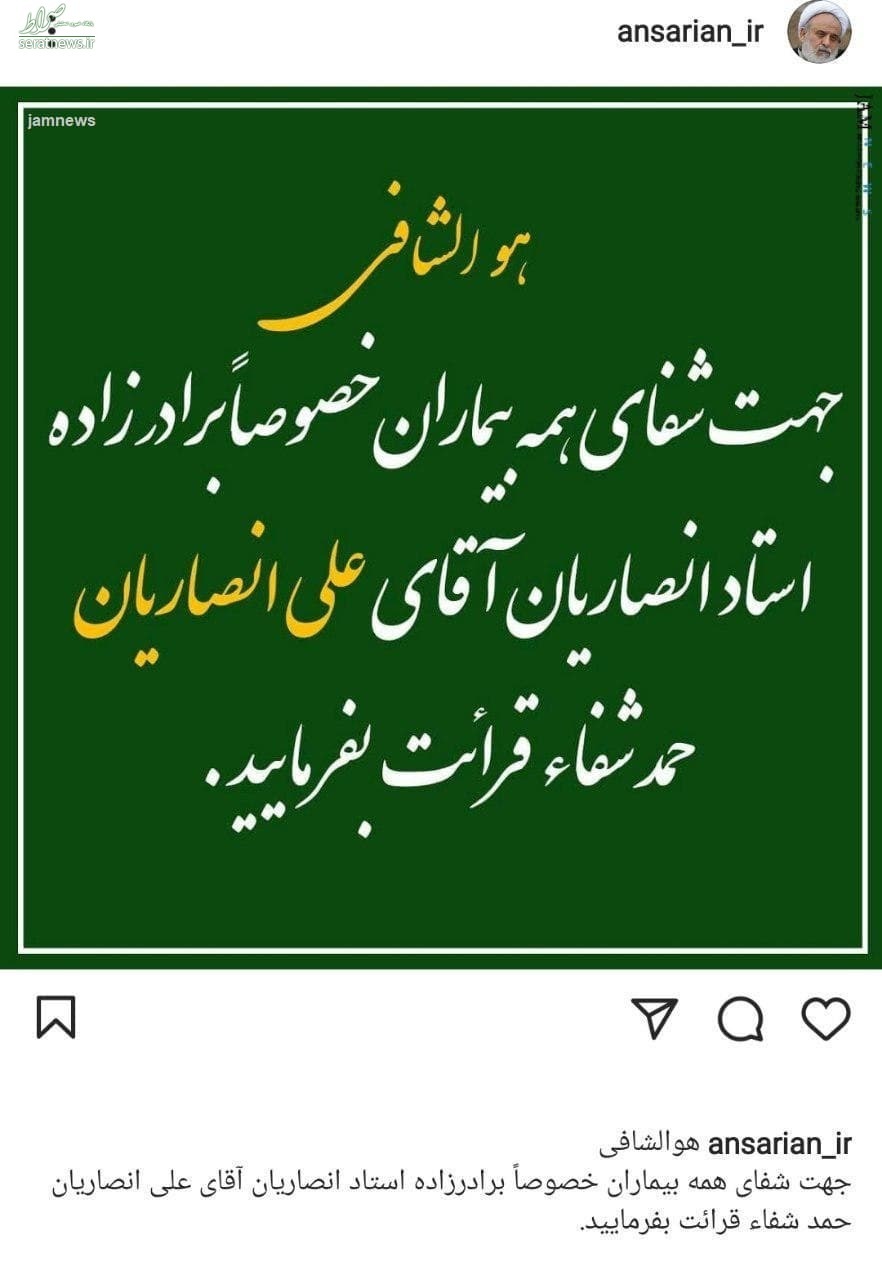Screen dimensions: 882x1280
Task: Open comments on this post
Action: [x=740, y=1019]
